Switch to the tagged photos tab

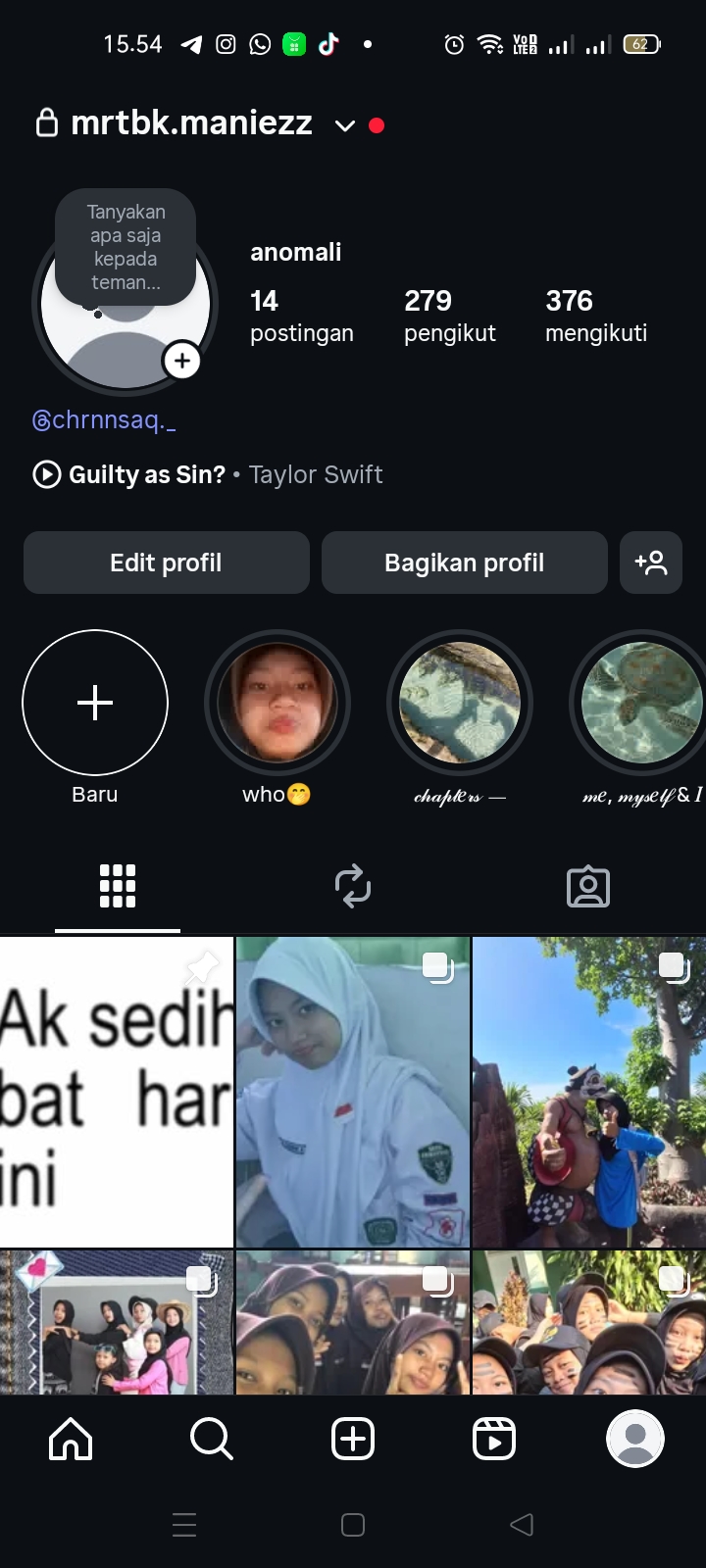point(588,886)
